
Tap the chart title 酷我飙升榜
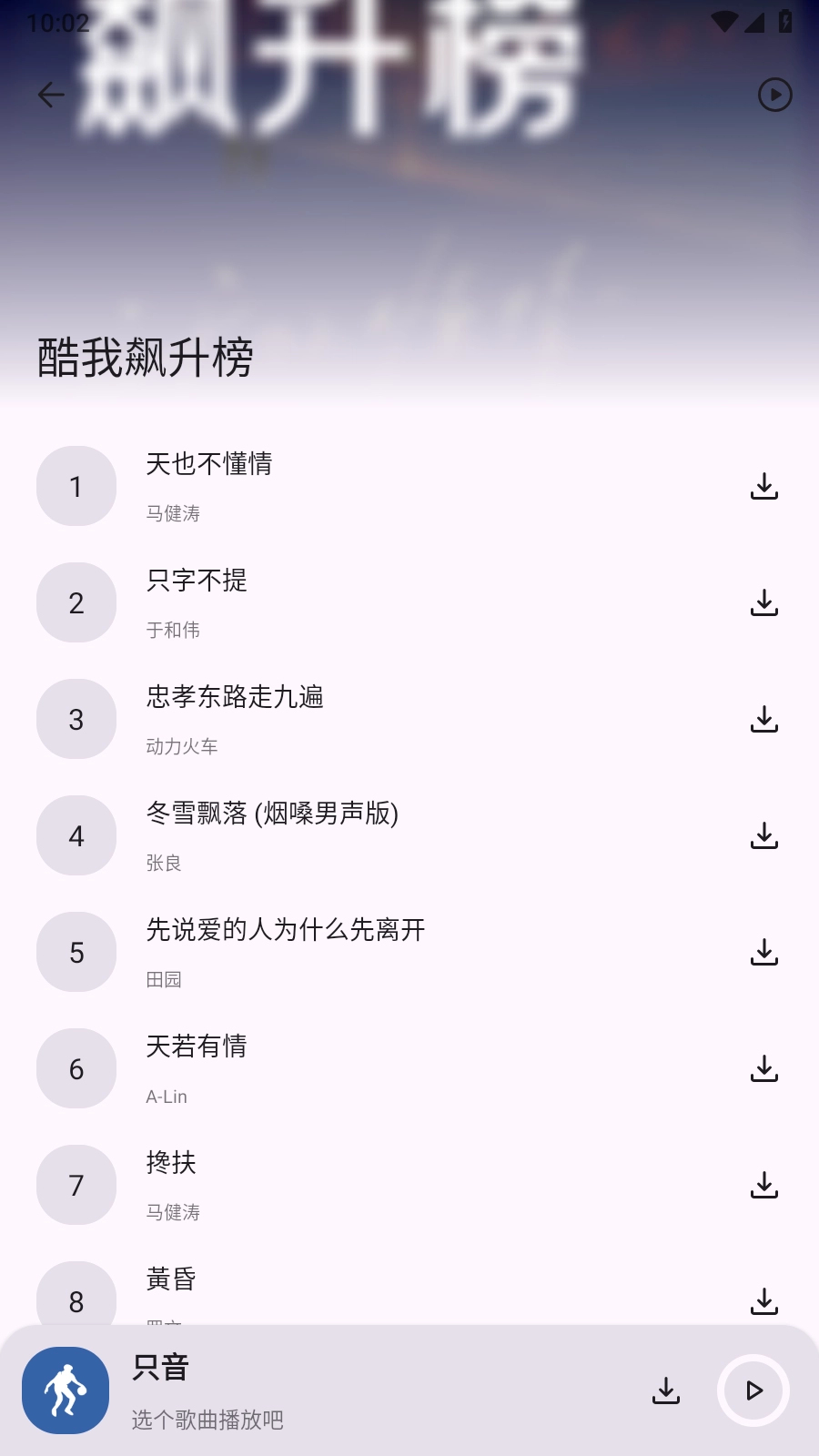(146, 355)
